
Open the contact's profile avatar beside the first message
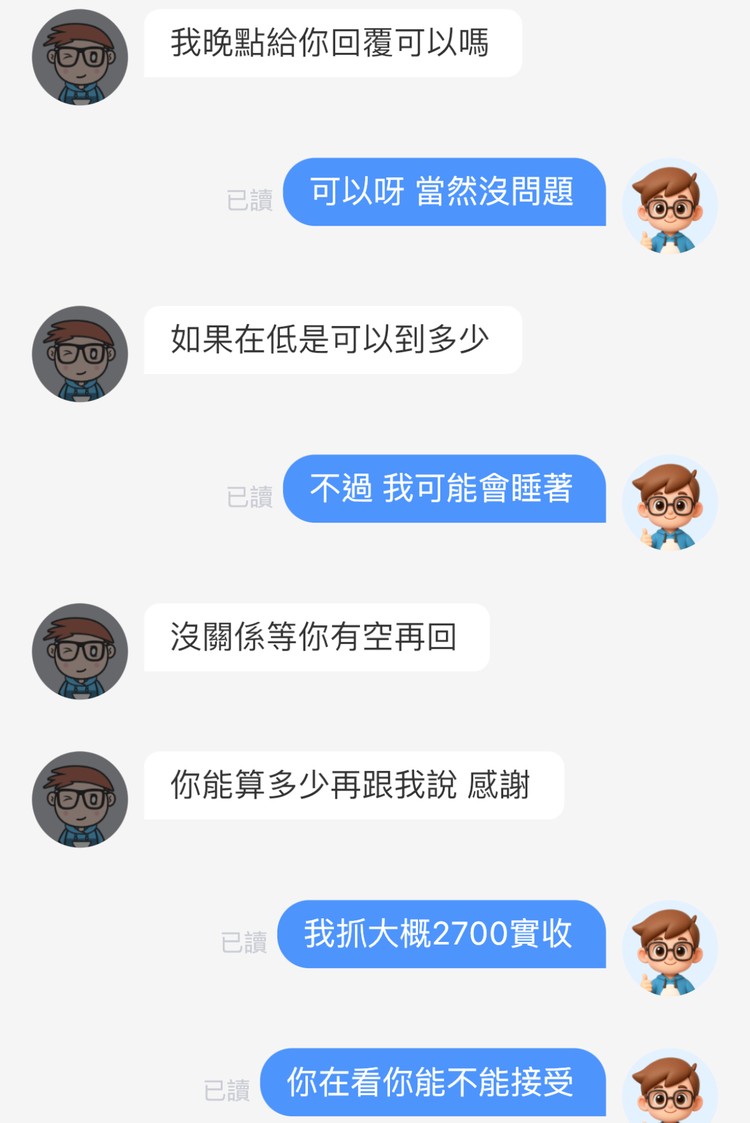click(x=79, y=57)
